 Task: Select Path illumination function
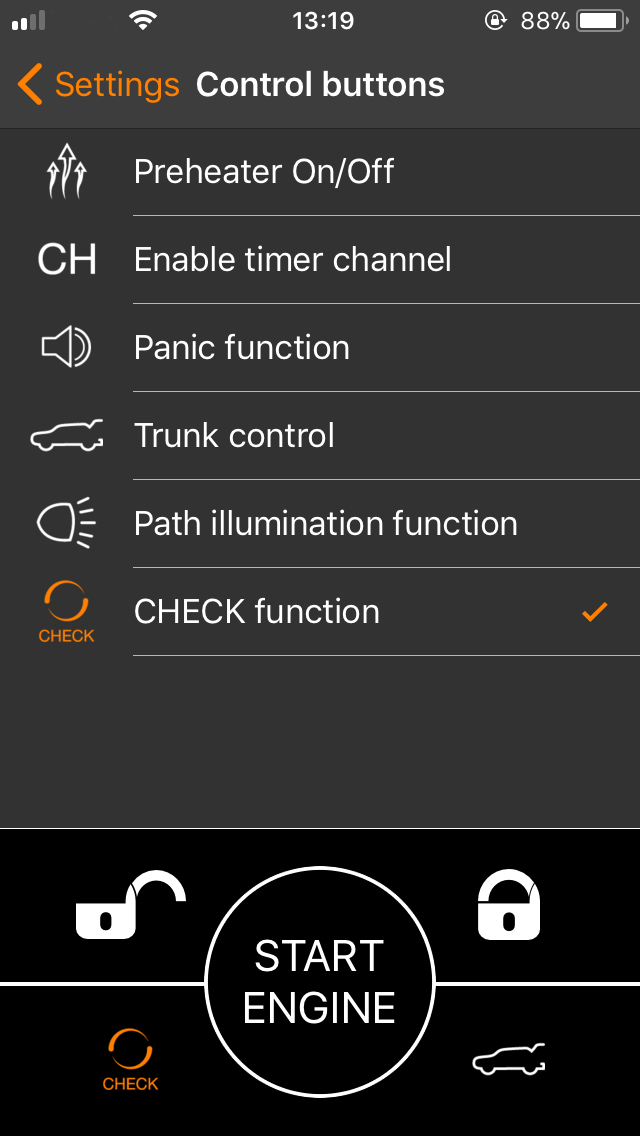point(320,524)
